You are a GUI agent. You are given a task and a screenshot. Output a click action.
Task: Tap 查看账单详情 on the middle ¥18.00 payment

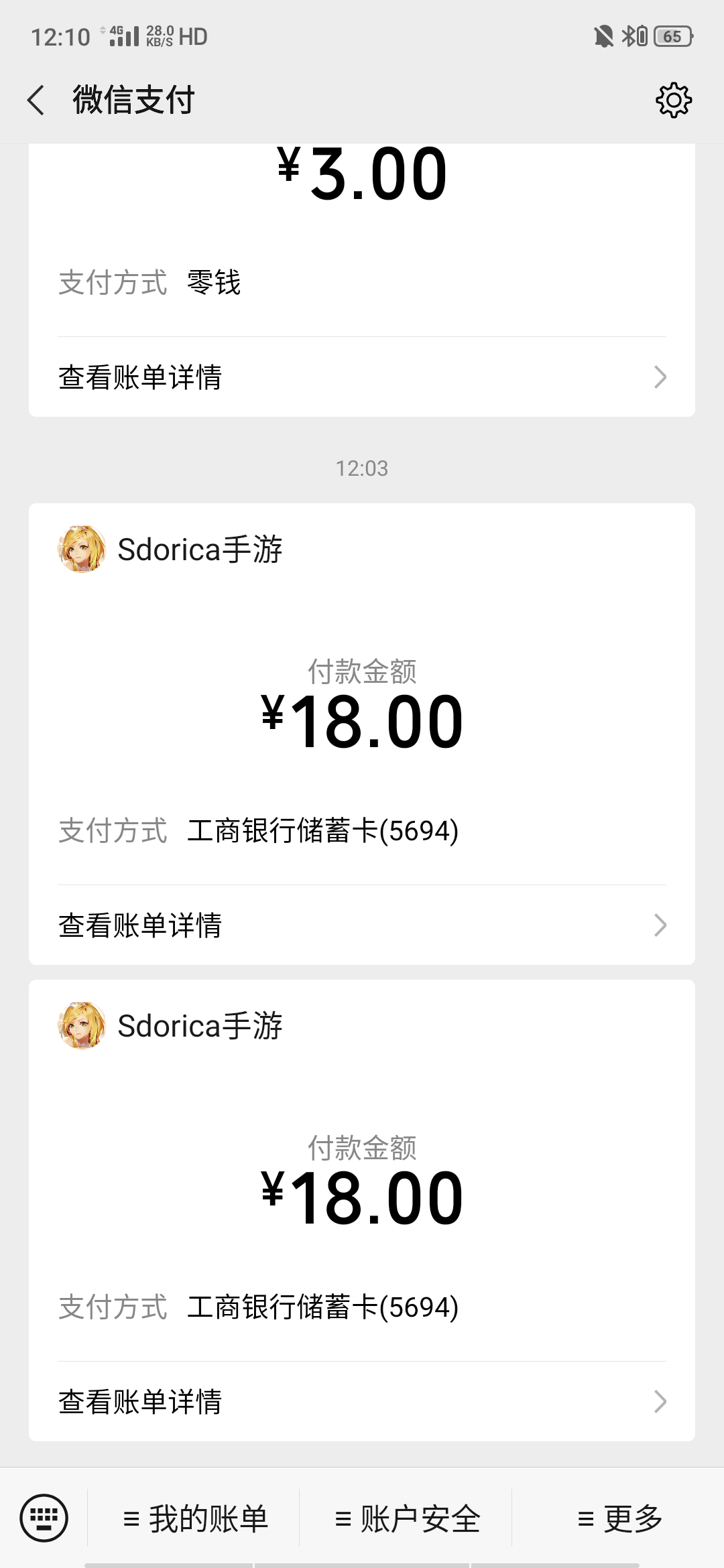tap(139, 925)
